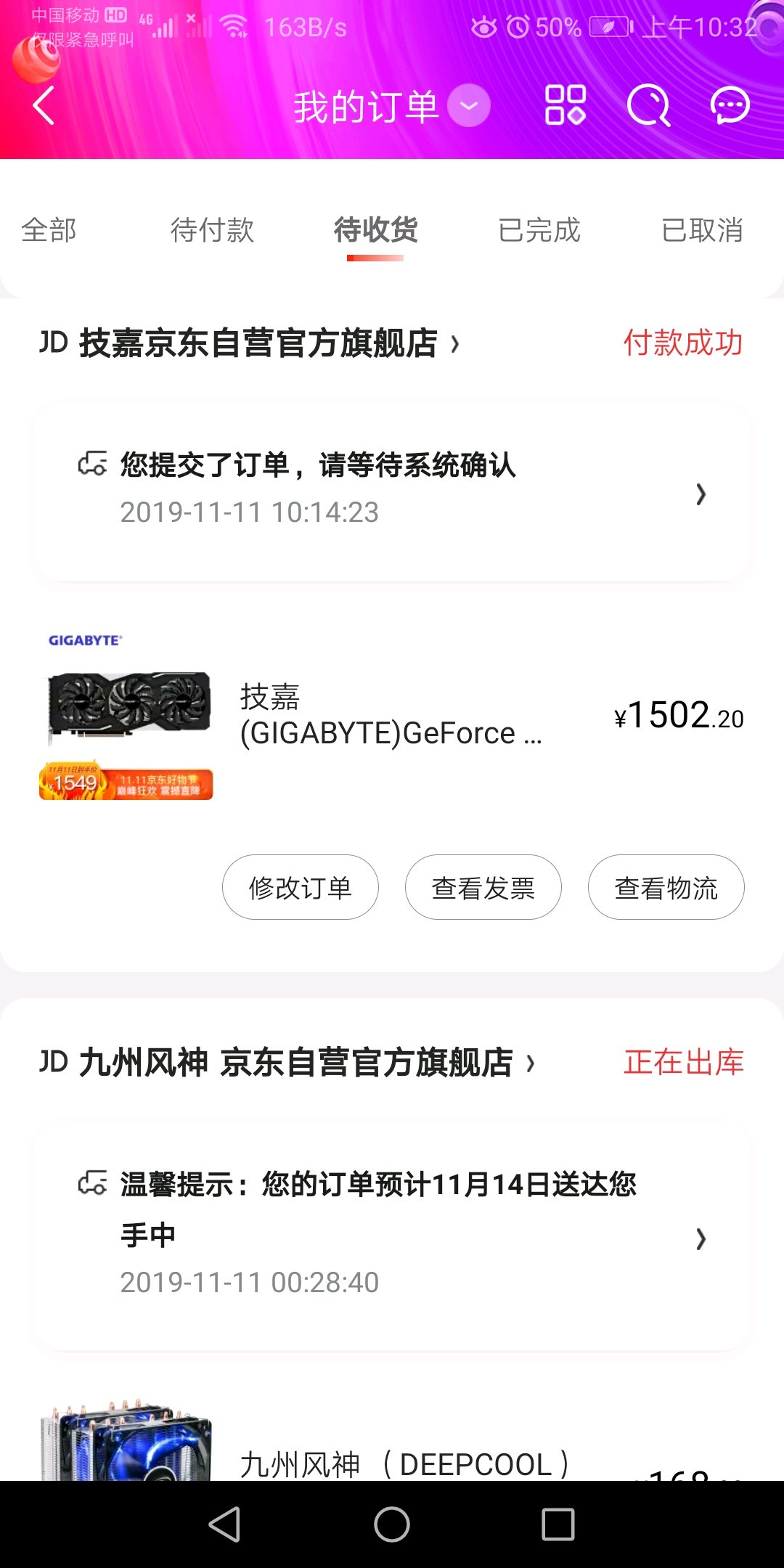Show the 已取消 orders tab
The height and width of the screenshot is (1568, 784).
702,230
